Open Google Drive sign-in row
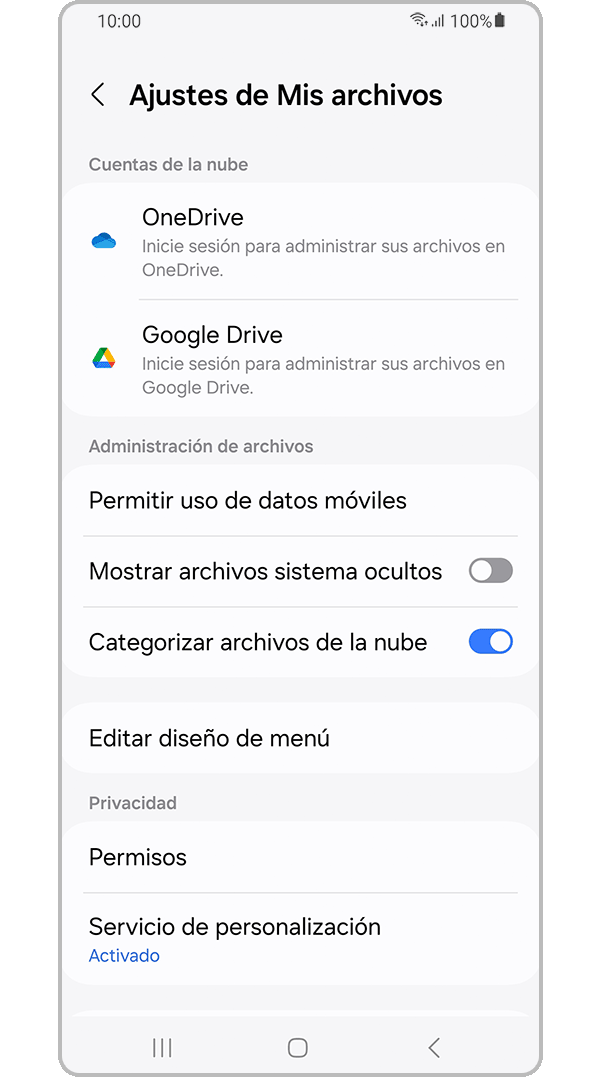The image size is (600, 1077). [300, 358]
